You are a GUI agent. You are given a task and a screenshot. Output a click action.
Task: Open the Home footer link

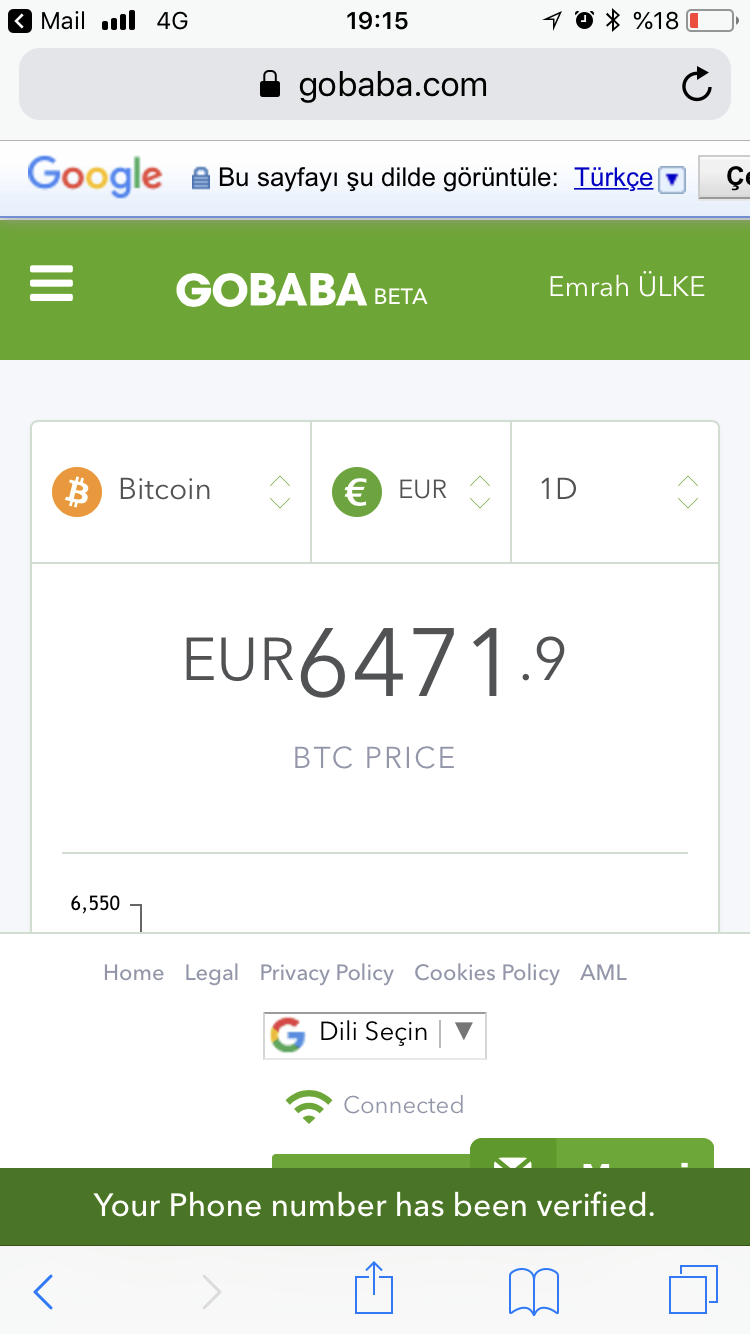click(x=133, y=973)
